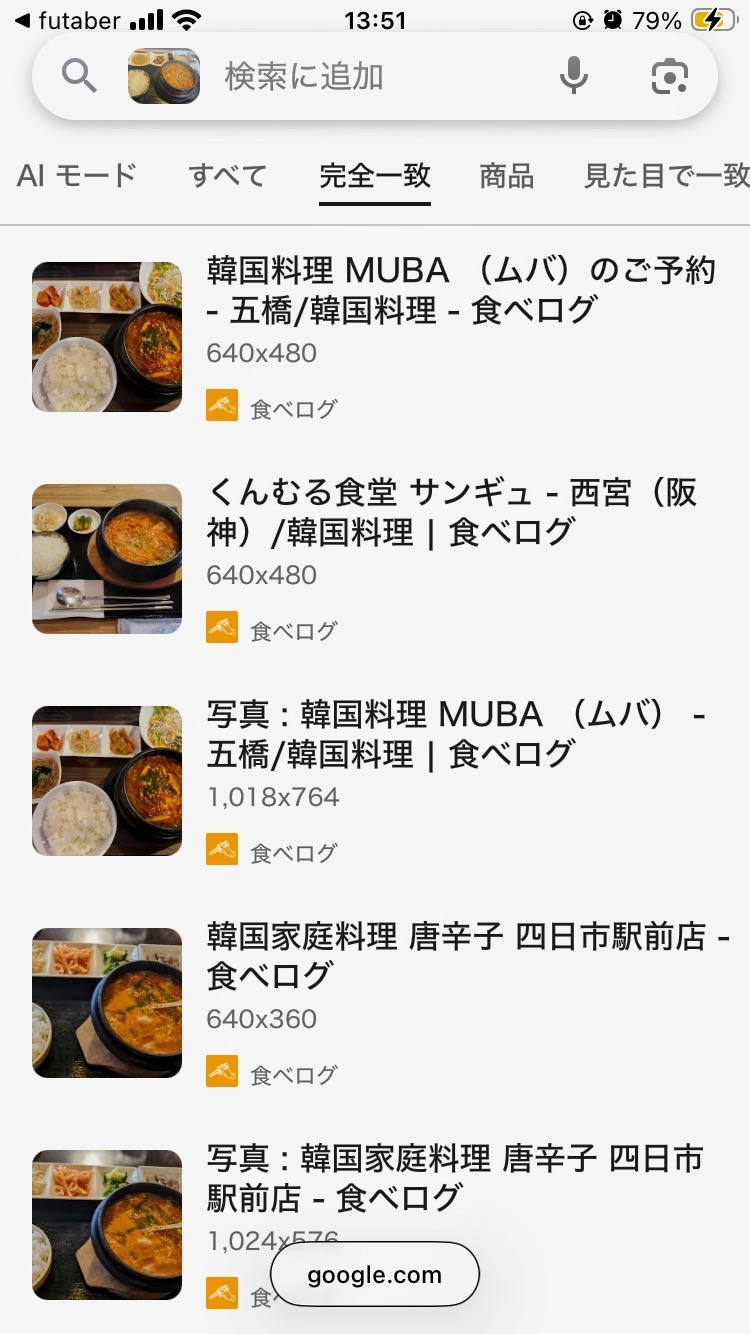Image resolution: width=750 pixels, height=1334 pixels.
Task: Open the searched image thumbnail in search bar
Action: (164, 76)
